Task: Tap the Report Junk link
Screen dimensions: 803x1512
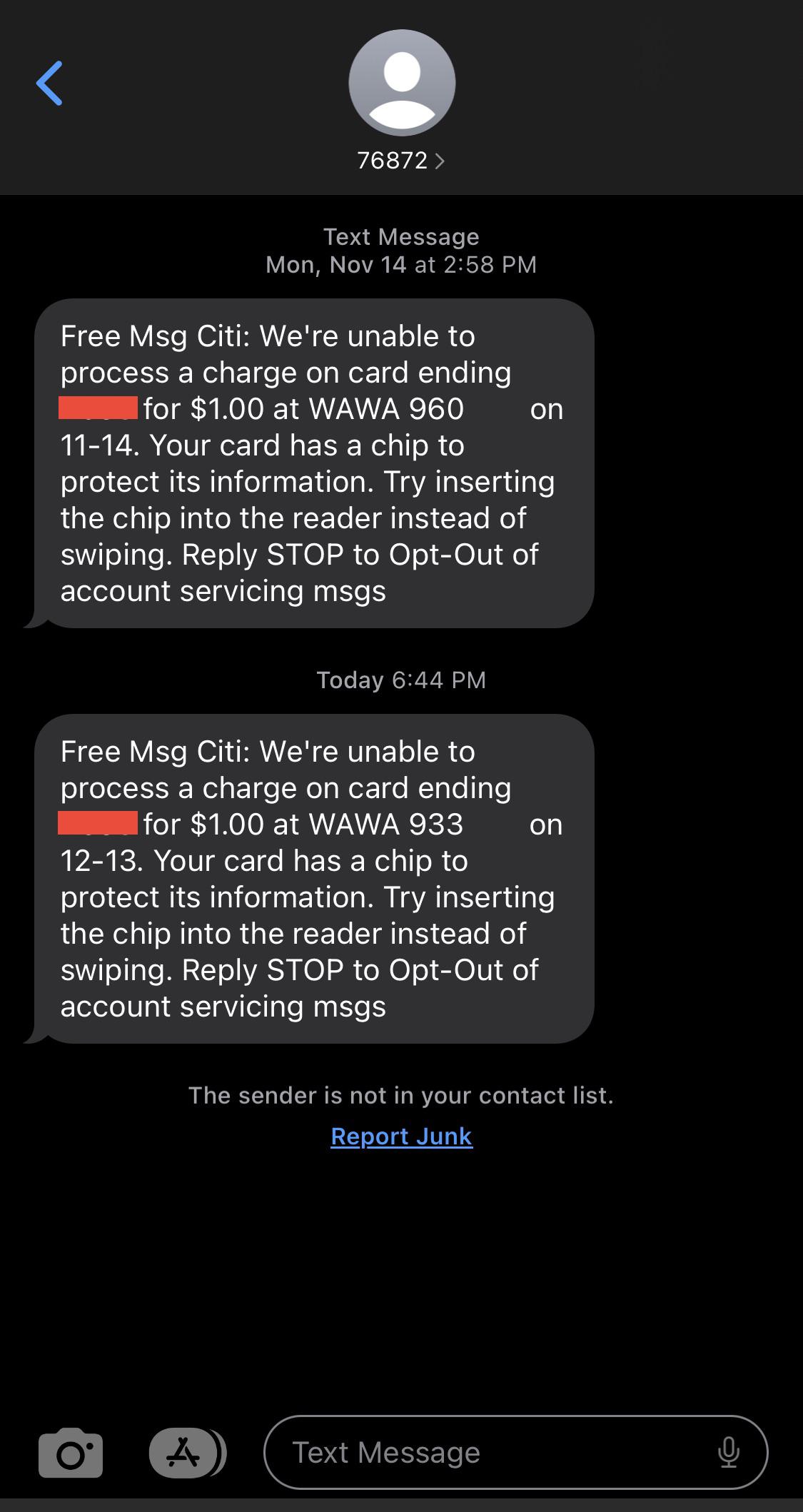Action: [x=401, y=1136]
